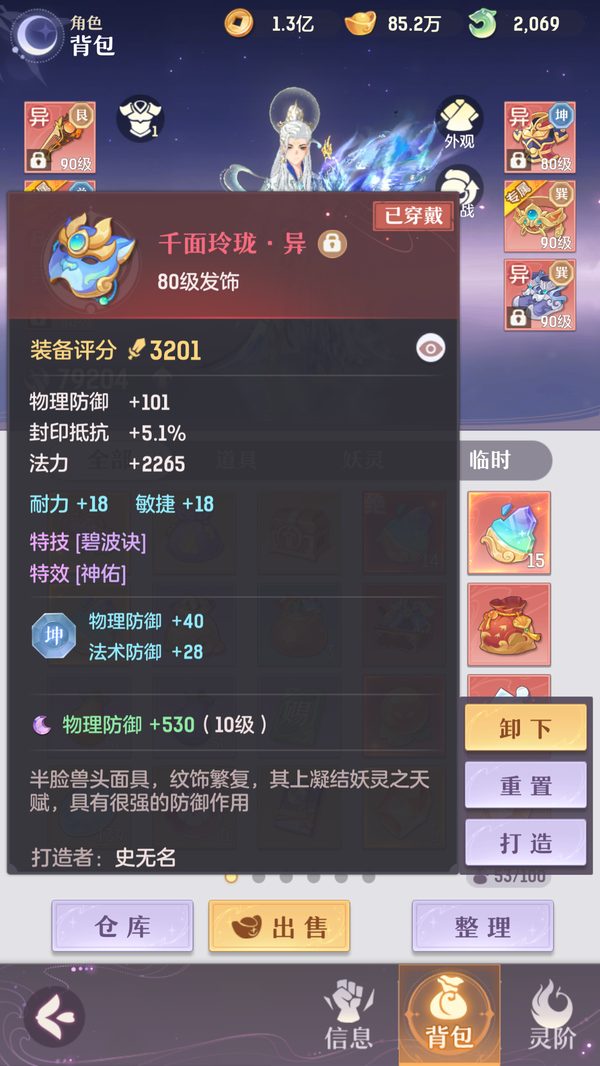Open the 外观 appearance button
The image size is (600, 1066).
pyautogui.click(x=459, y=123)
